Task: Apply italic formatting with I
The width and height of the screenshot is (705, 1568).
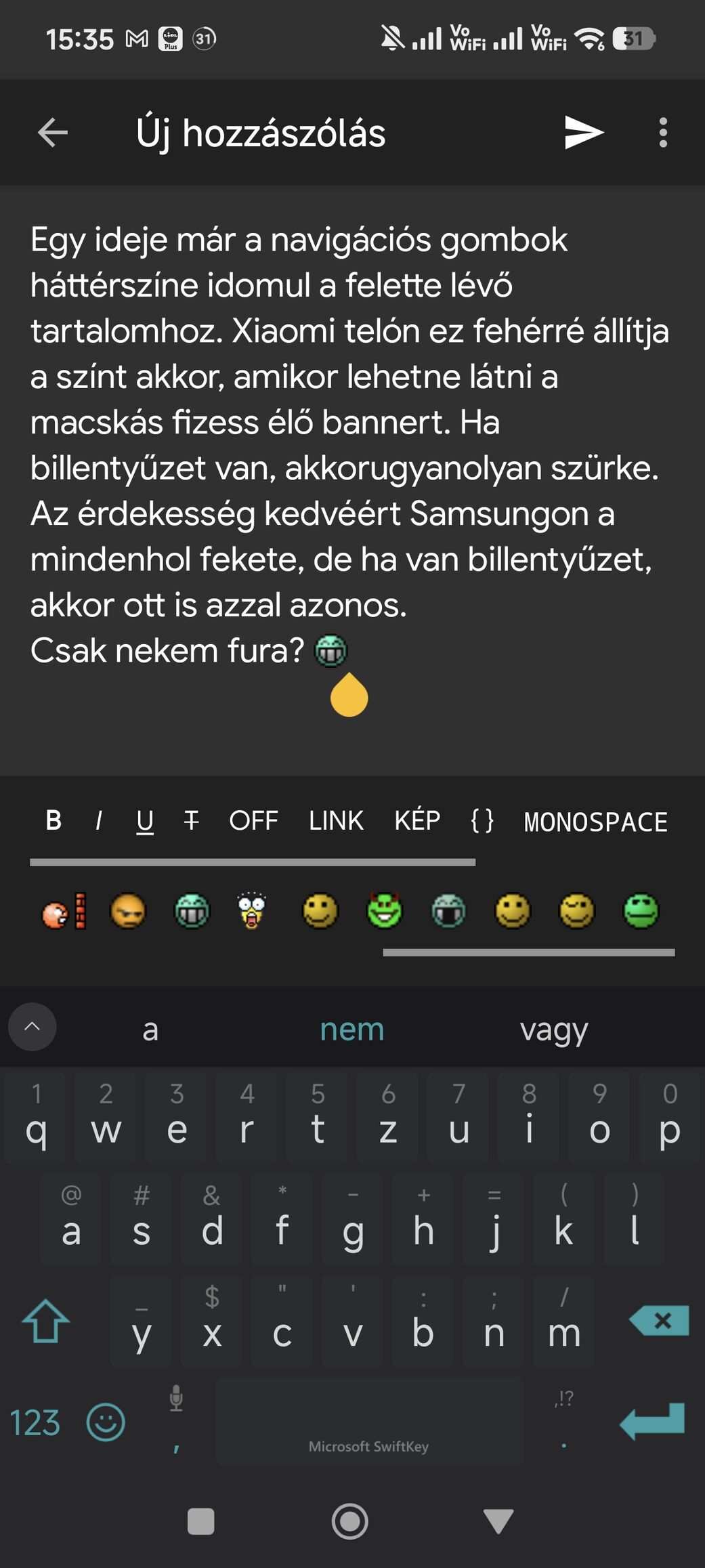Action: click(99, 820)
